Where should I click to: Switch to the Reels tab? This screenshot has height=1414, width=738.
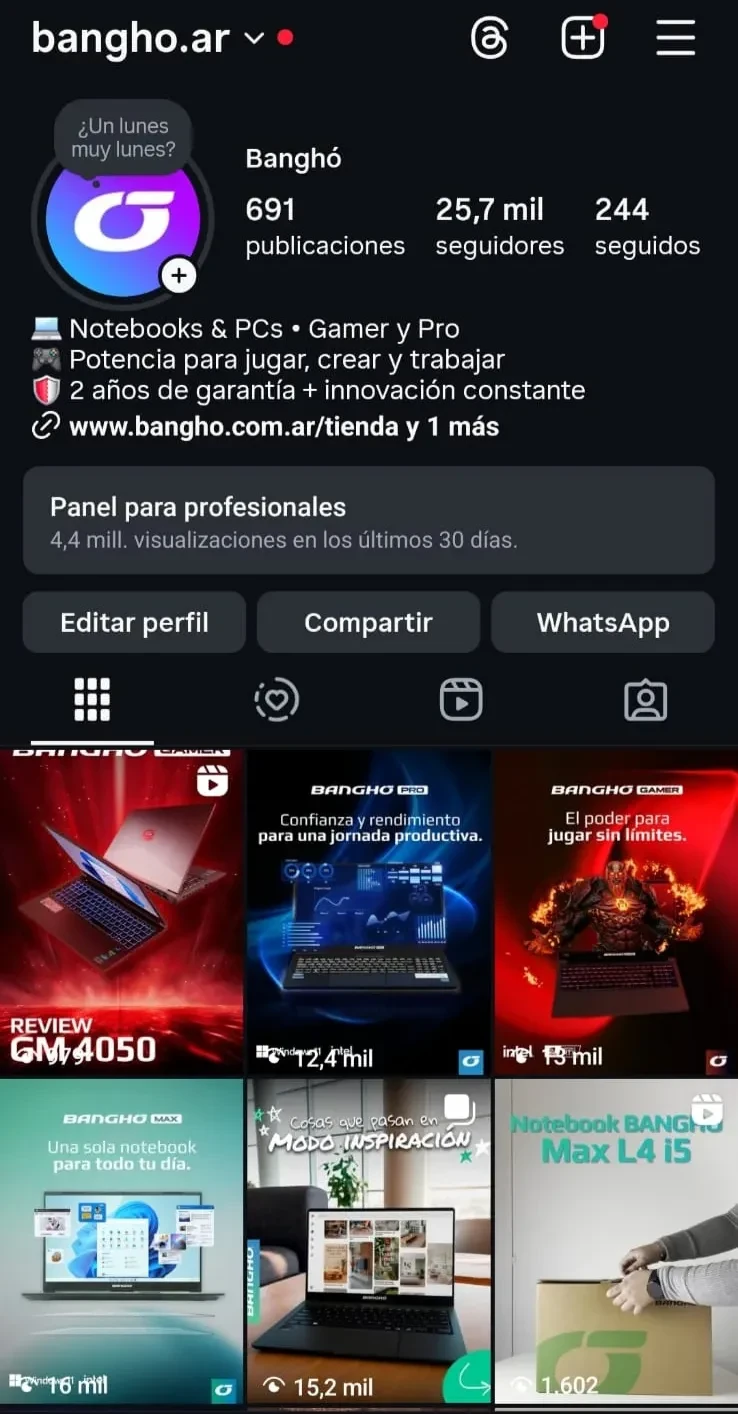coord(461,700)
